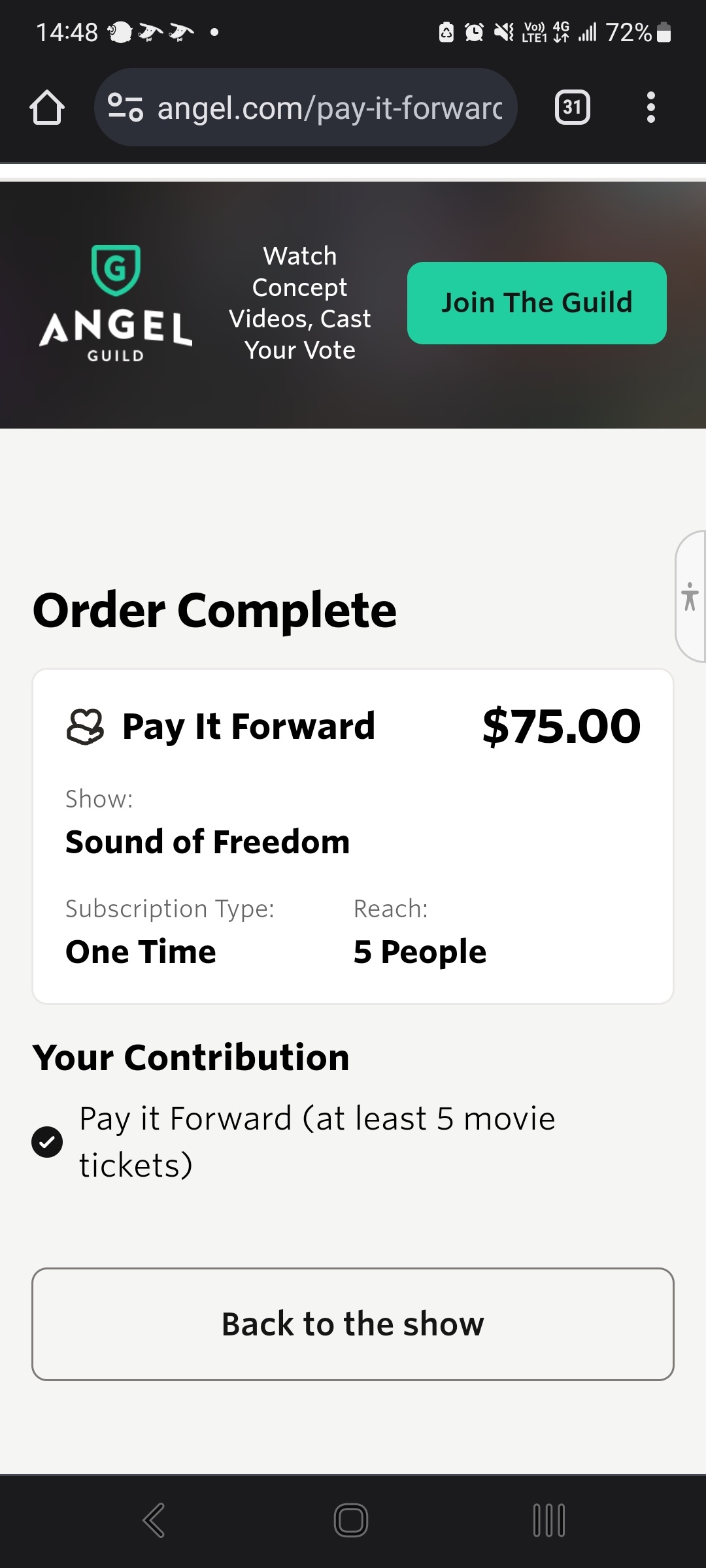
Task: Go back to the show
Action: tap(353, 1324)
